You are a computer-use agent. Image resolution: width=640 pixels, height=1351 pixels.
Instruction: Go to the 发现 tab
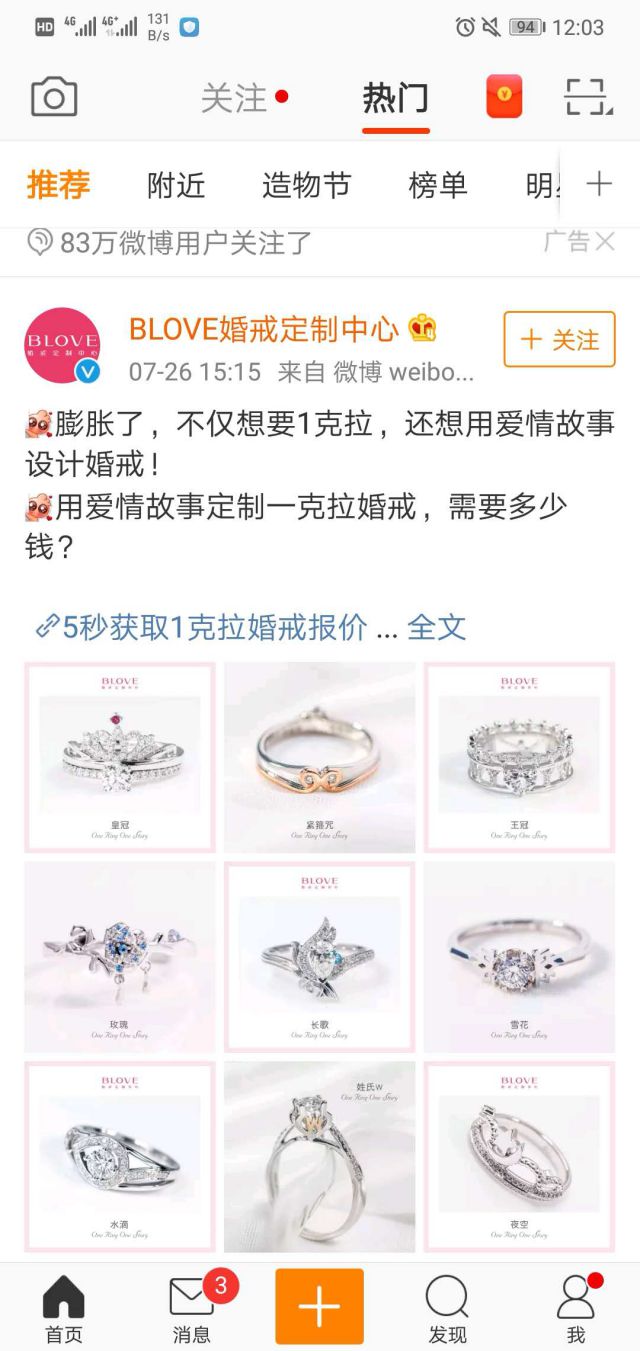point(447,1308)
